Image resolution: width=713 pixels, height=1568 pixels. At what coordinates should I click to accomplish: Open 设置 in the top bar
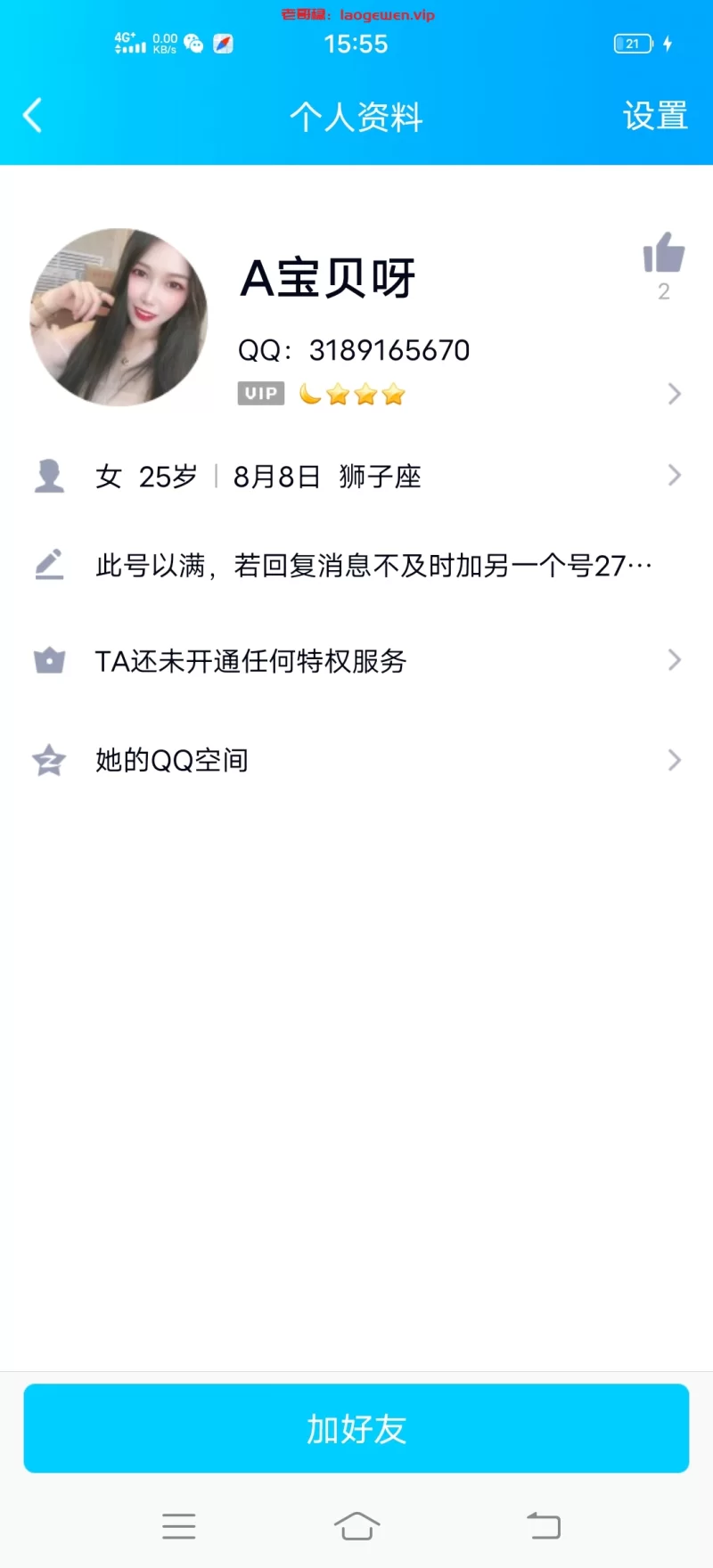tap(655, 116)
